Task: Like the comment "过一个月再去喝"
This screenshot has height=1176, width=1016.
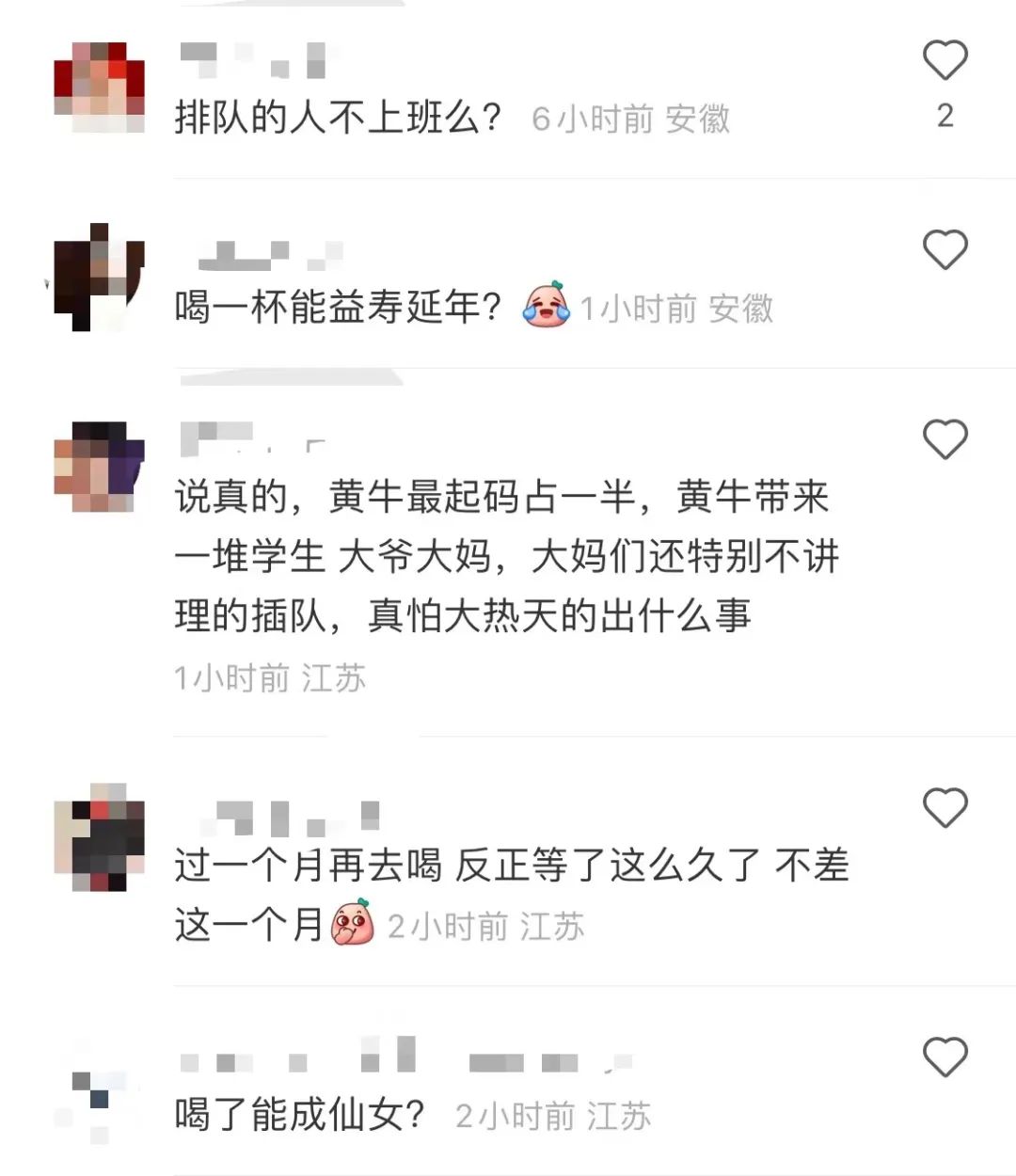Action: pos(945,808)
